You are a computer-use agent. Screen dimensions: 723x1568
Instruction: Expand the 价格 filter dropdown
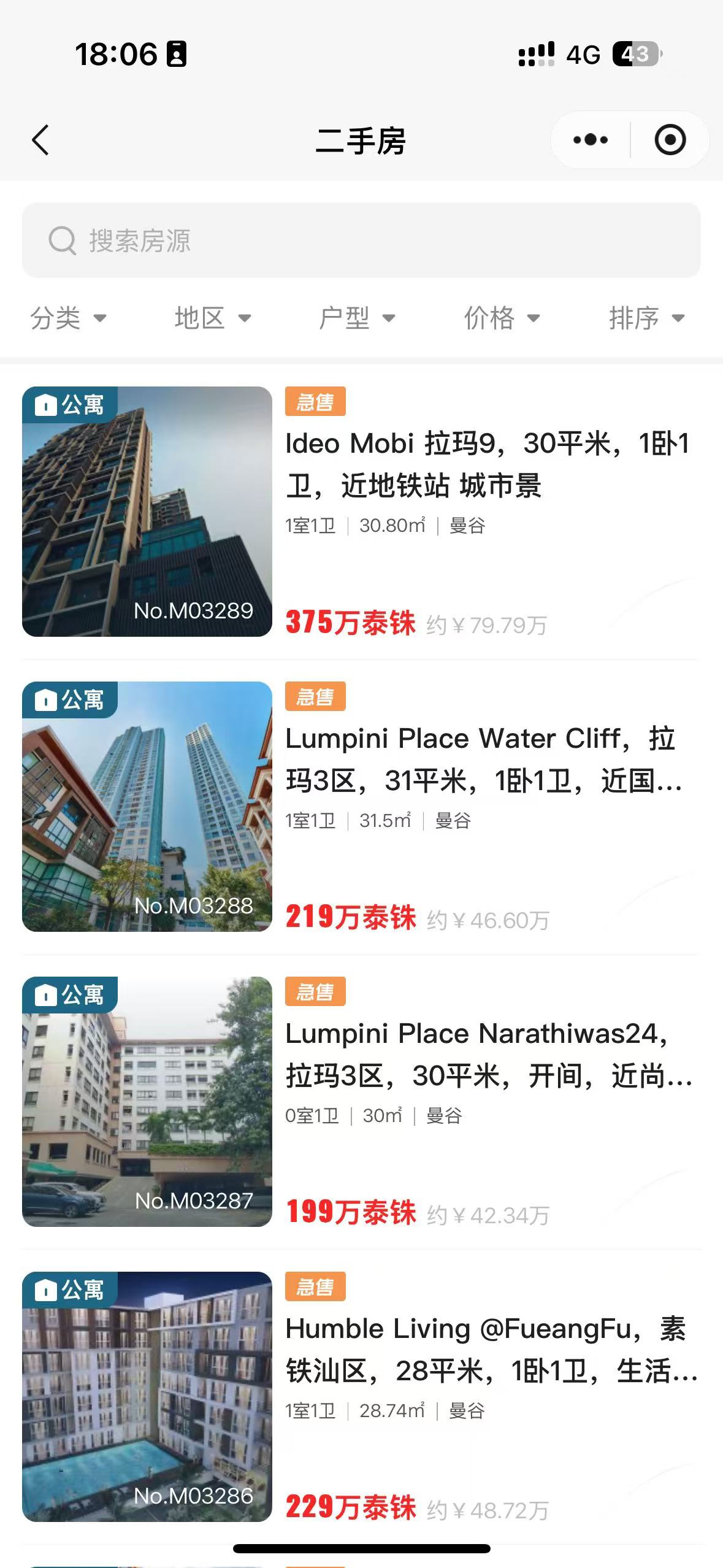coord(502,318)
